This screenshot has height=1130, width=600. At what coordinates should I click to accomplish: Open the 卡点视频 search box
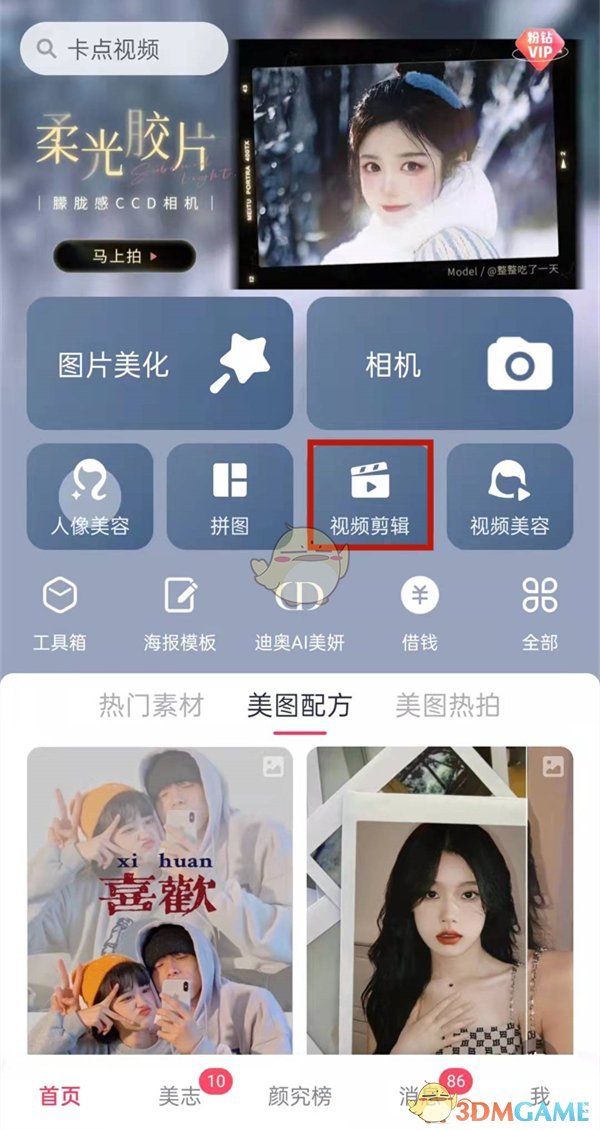[123, 50]
